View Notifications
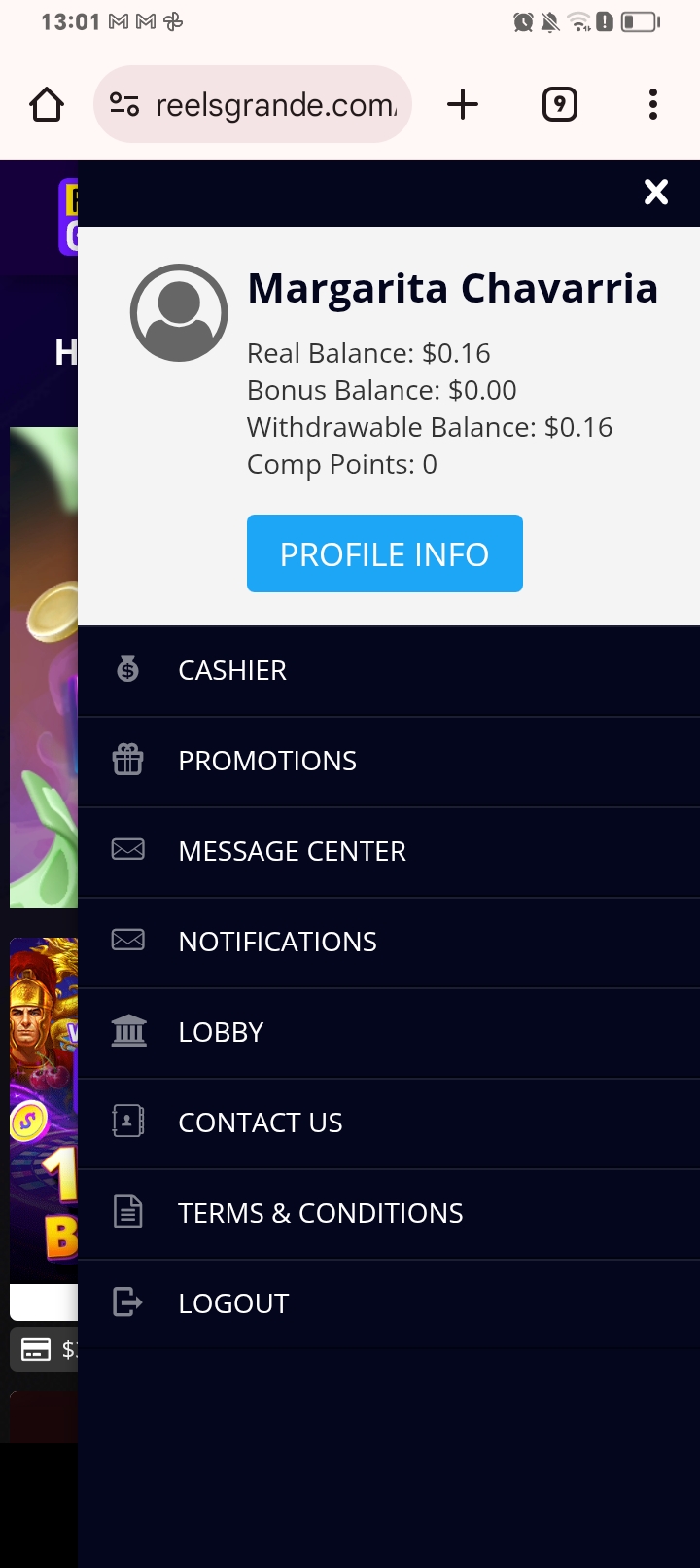700x1568 pixels. (x=277, y=942)
